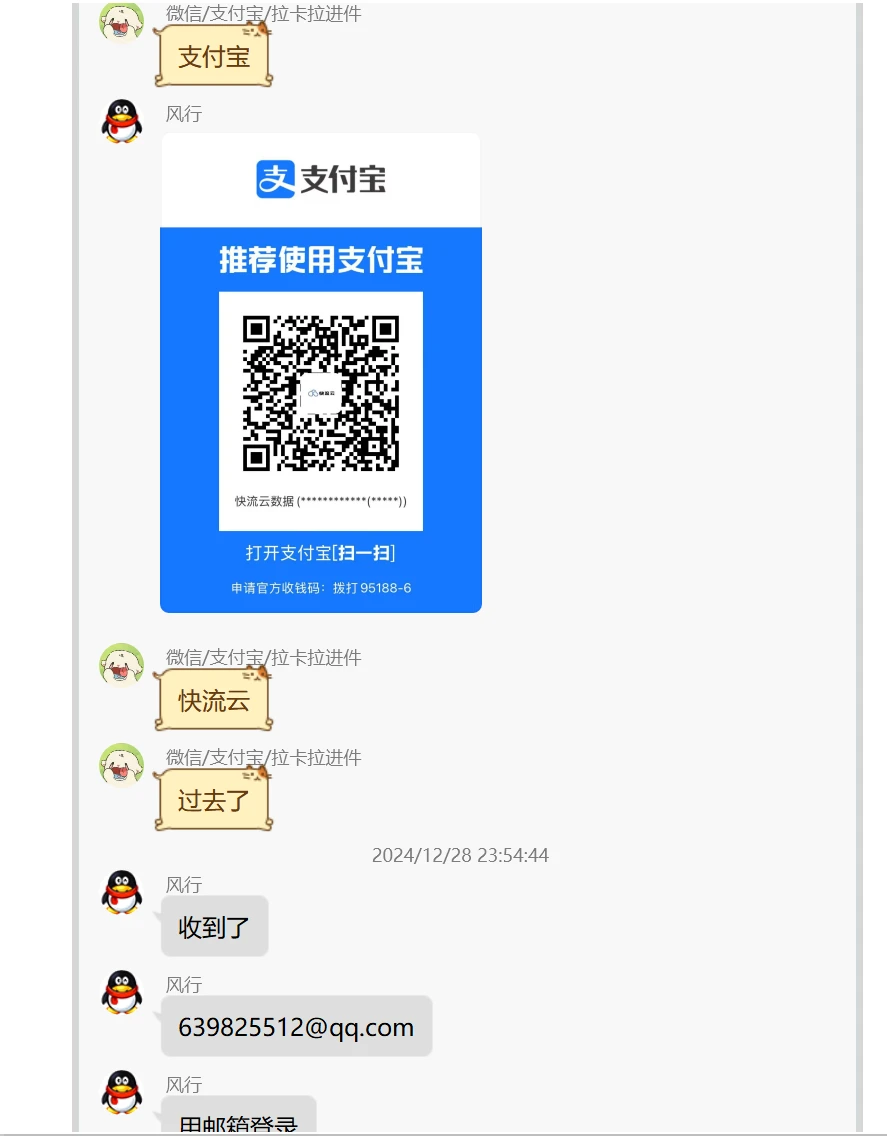View profile avatar next to the 快流云 message
The height and width of the screenshot is (1136, 887).
click(x=122, y=665)
